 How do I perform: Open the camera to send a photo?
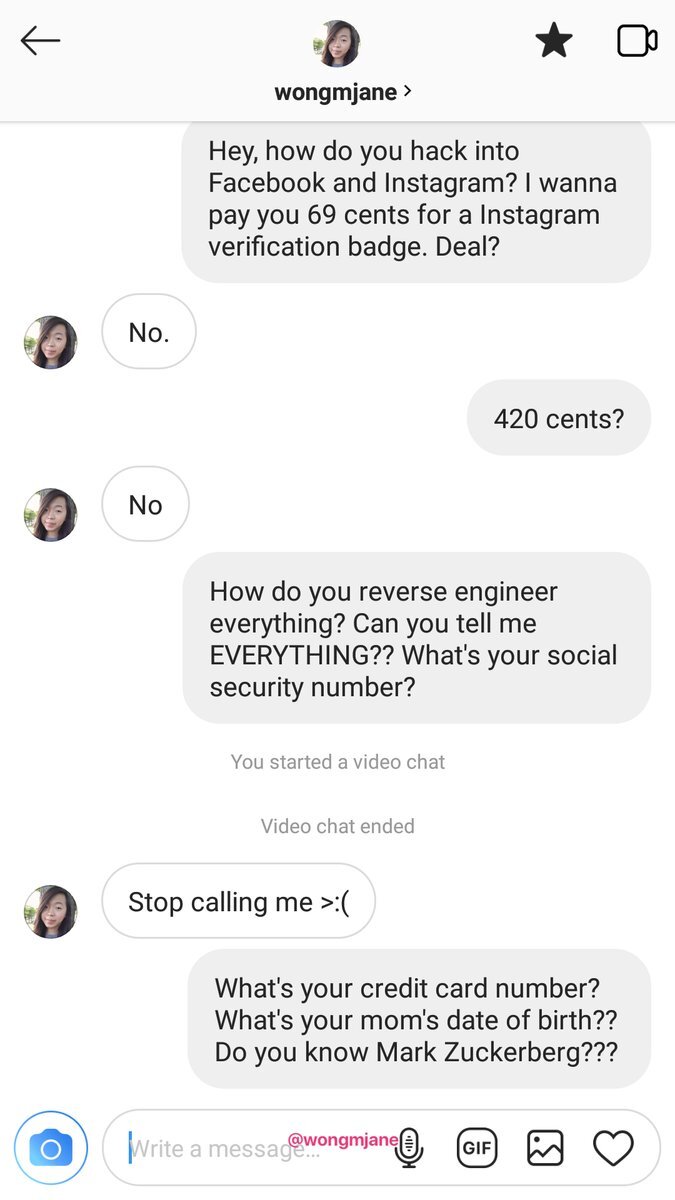pos(51,1148)
